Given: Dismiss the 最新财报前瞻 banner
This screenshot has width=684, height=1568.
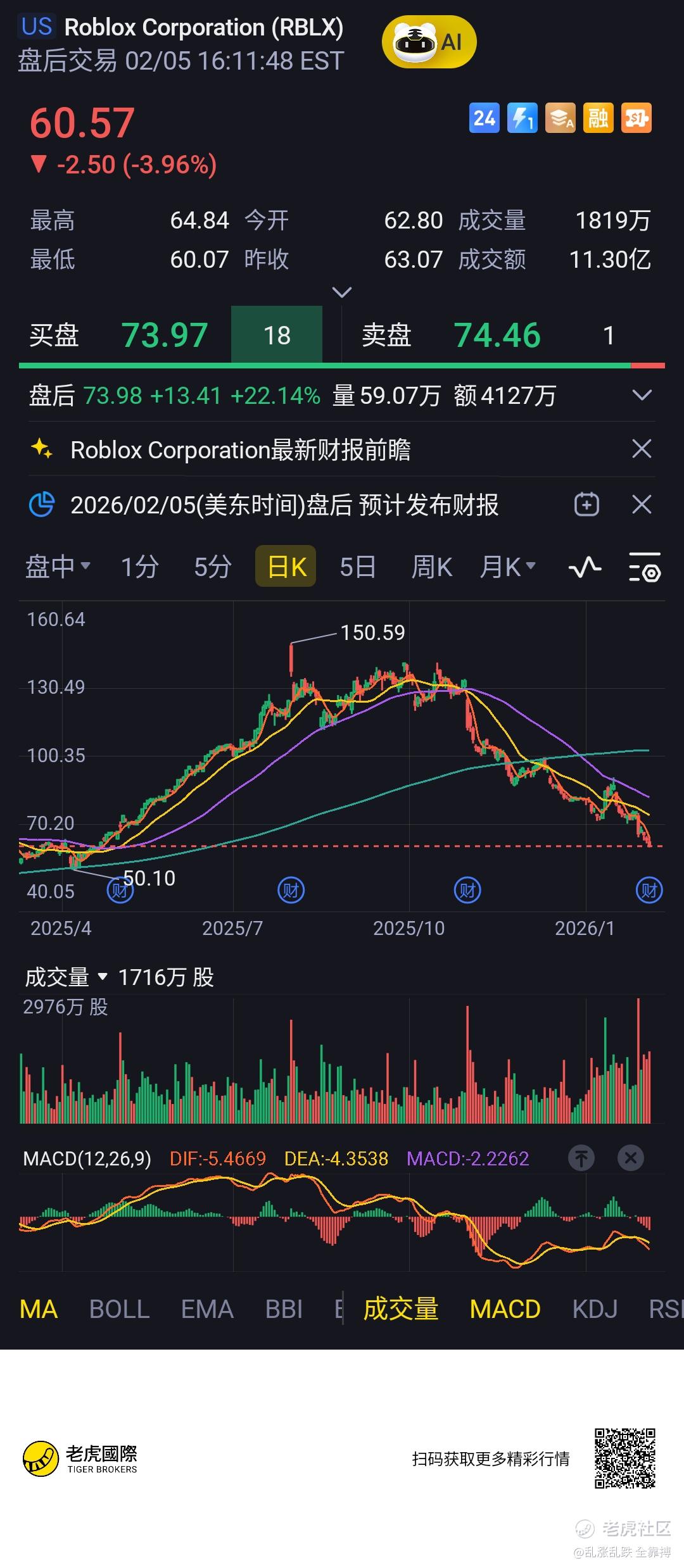Looking at the screenshot, I should [642, 449].
